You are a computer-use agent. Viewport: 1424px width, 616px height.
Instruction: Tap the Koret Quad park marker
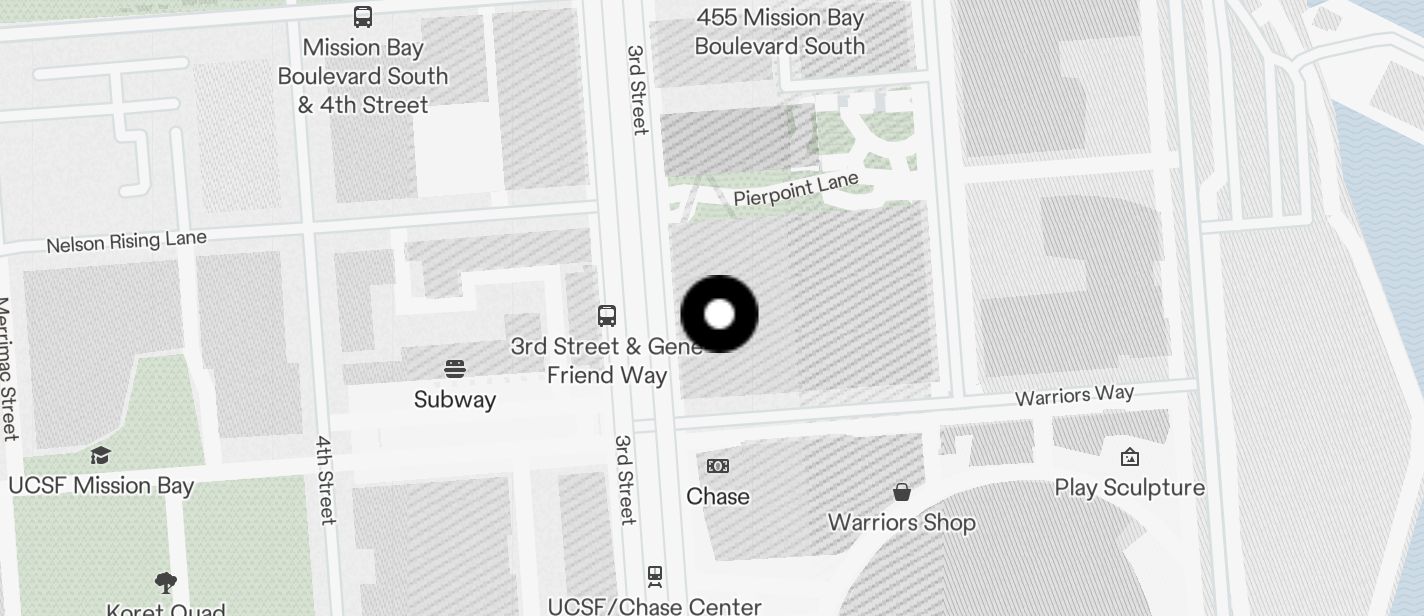point(166,582)
